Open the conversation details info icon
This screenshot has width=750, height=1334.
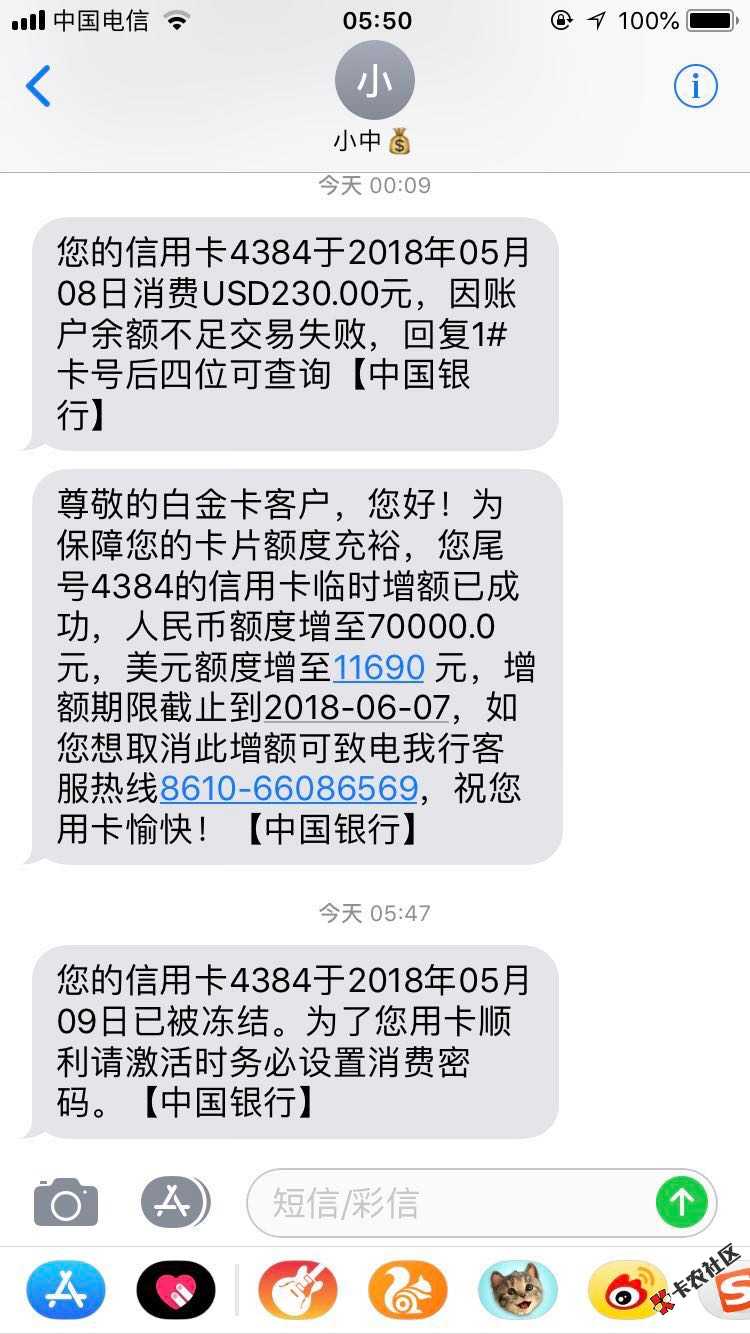coord(695,87)
